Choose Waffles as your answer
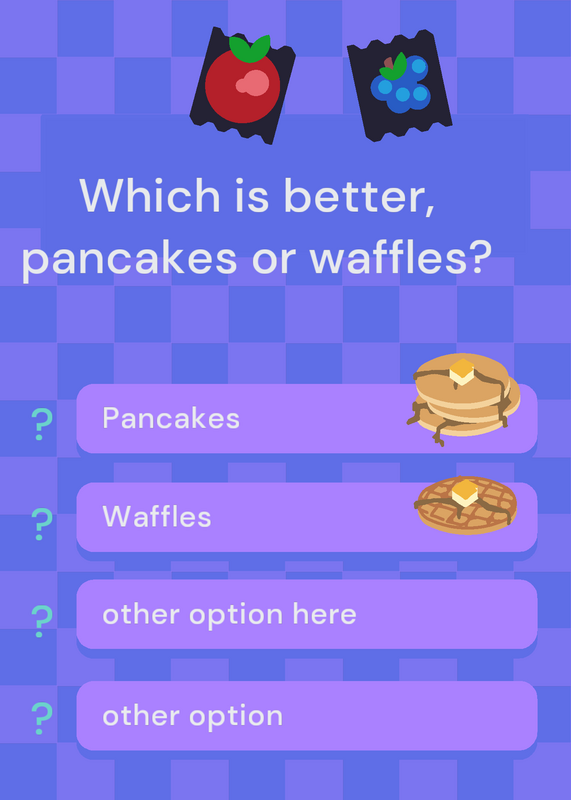Viewport: 571px width, 800px height. 307,517
